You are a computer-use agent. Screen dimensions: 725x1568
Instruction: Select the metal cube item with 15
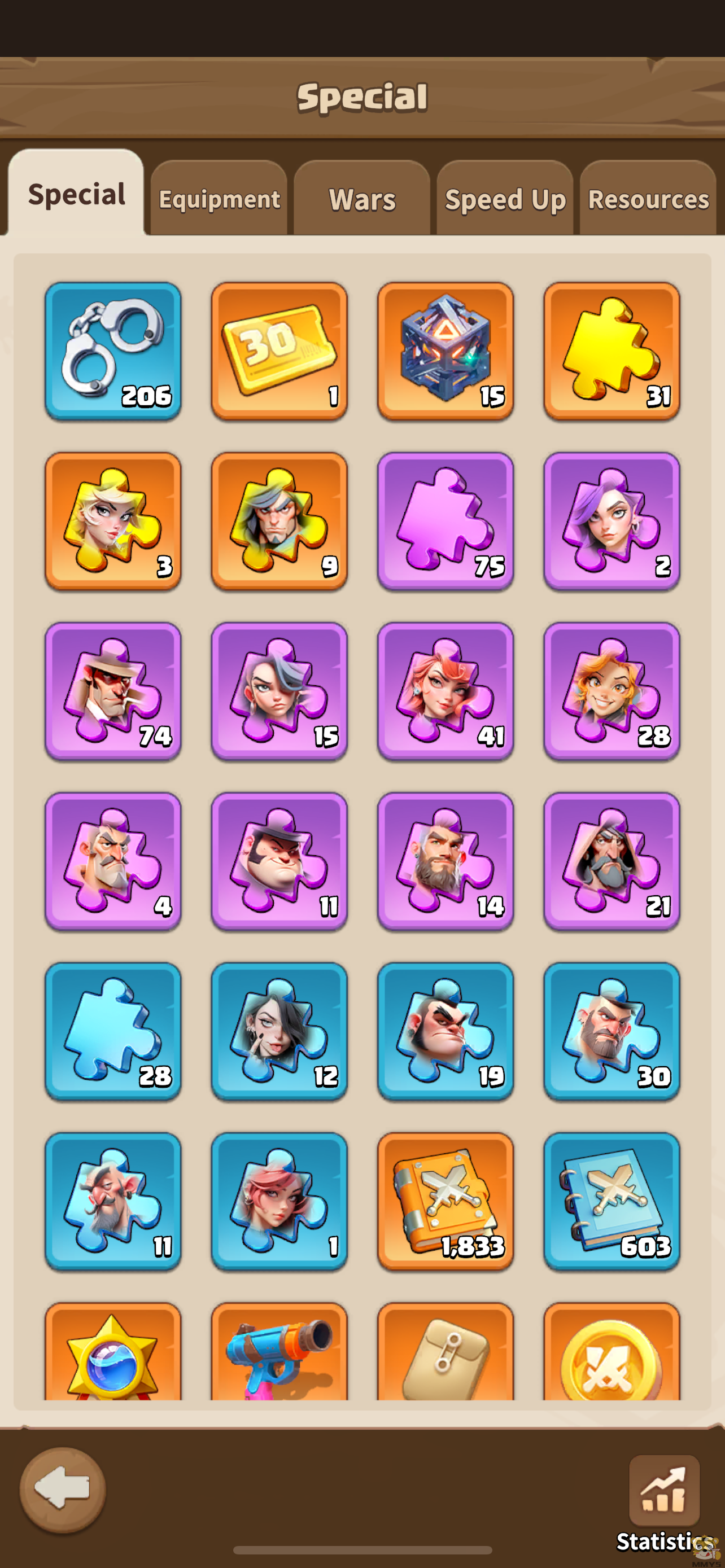[446, 351]
